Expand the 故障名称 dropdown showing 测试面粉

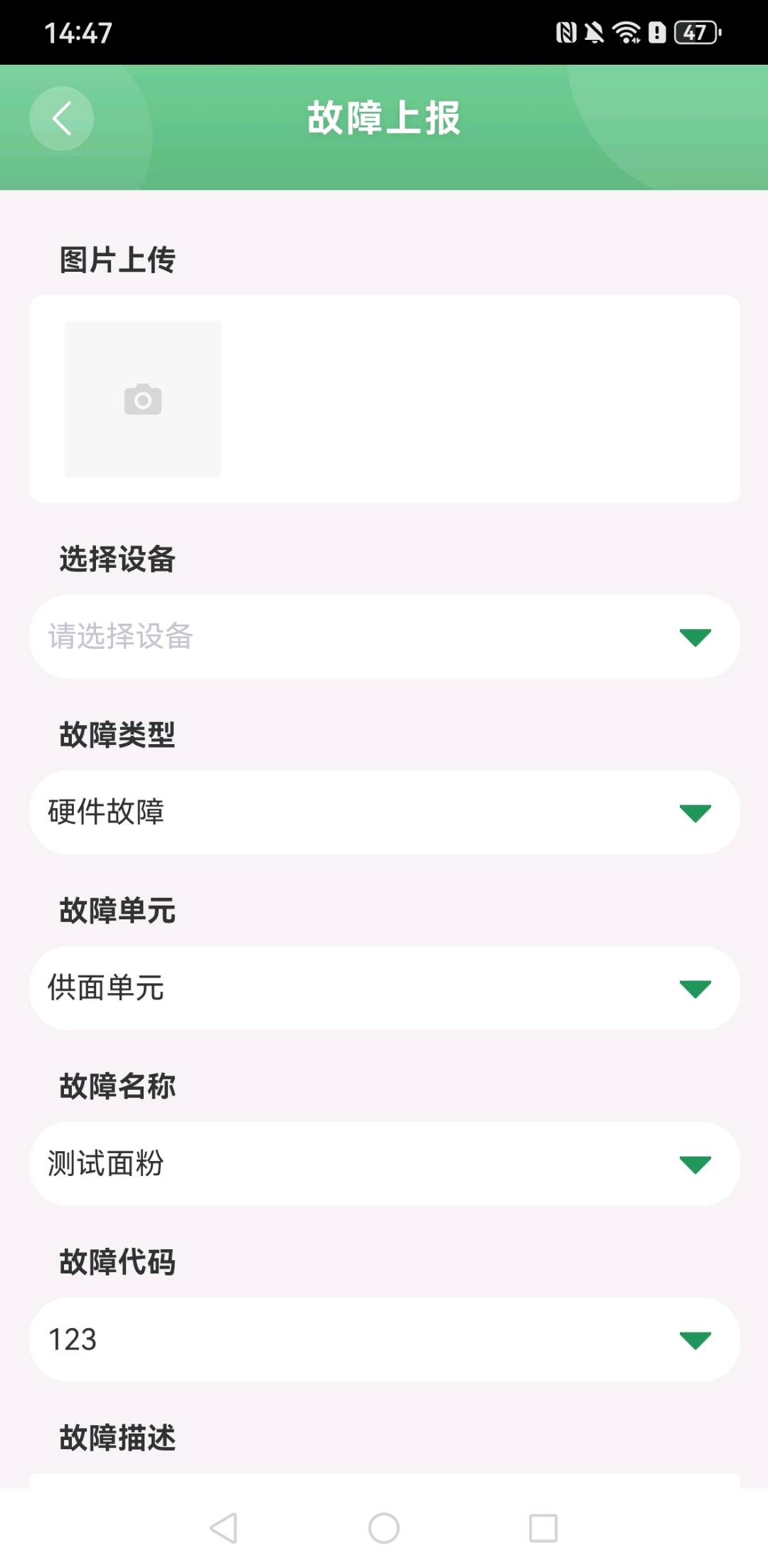pyautogui.click(x=384, y=1164)
